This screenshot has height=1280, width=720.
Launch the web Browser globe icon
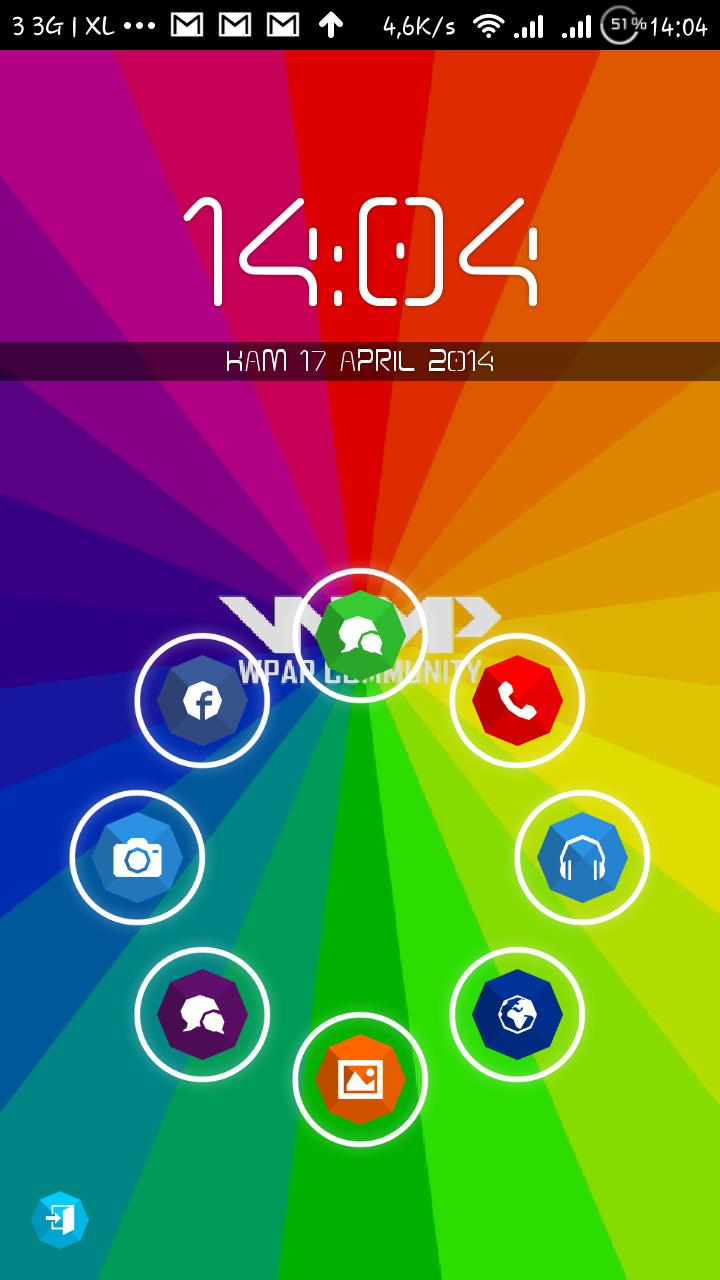(x=516, y=1014)
